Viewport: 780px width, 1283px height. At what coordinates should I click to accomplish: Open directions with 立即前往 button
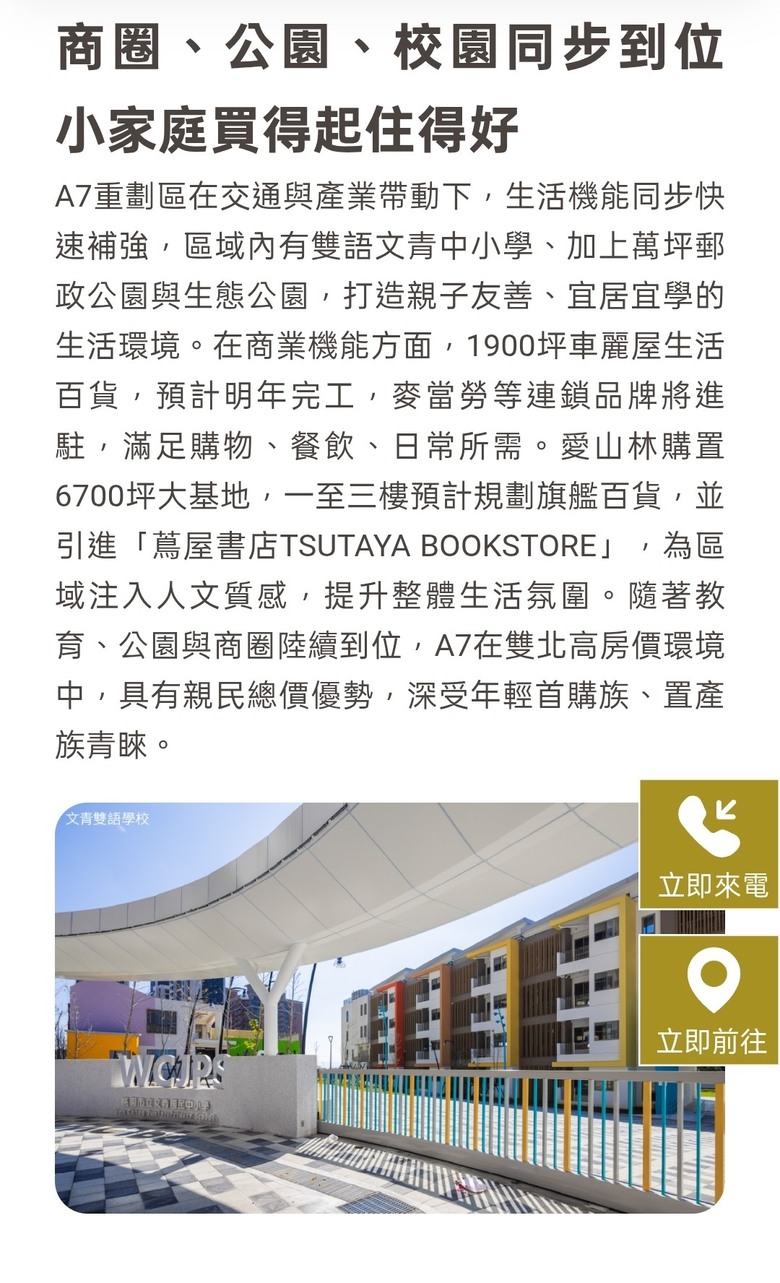click(710, 1001)
